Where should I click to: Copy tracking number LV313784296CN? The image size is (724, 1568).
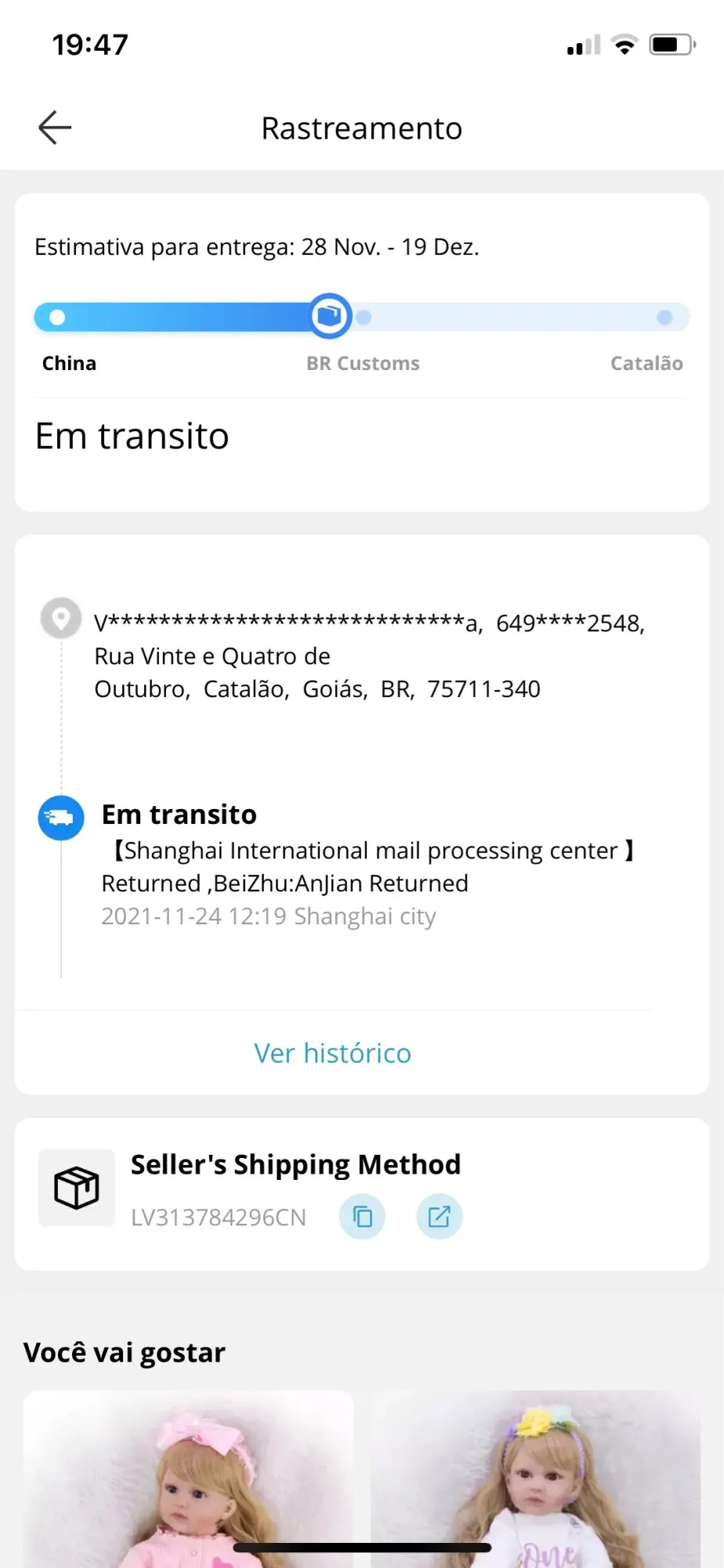coord(362,1217)
